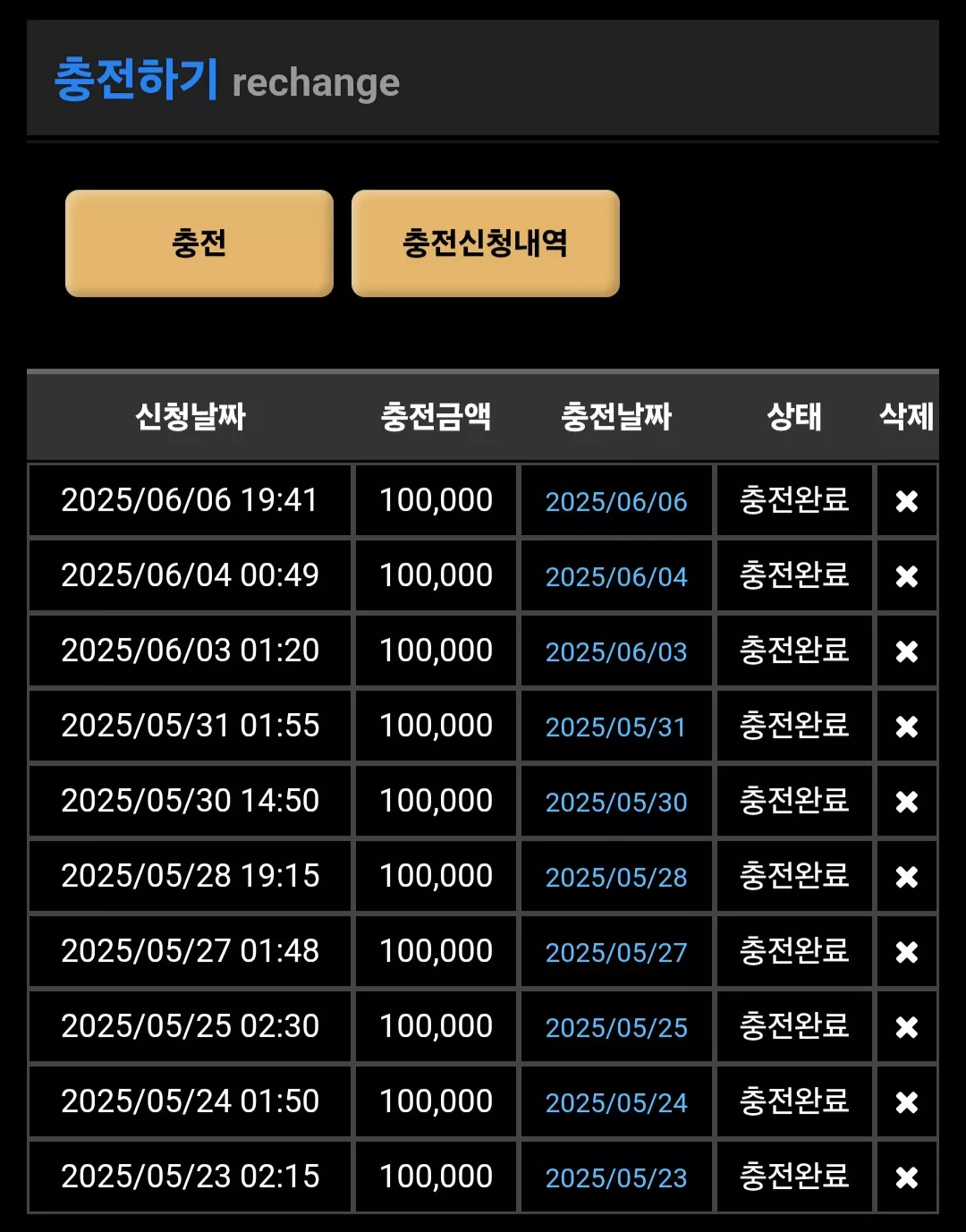Delete the 2025/05/28 19:15 record
This screenshot has height=1232, width=966.
pyautogui.click(x=907, y=877)
